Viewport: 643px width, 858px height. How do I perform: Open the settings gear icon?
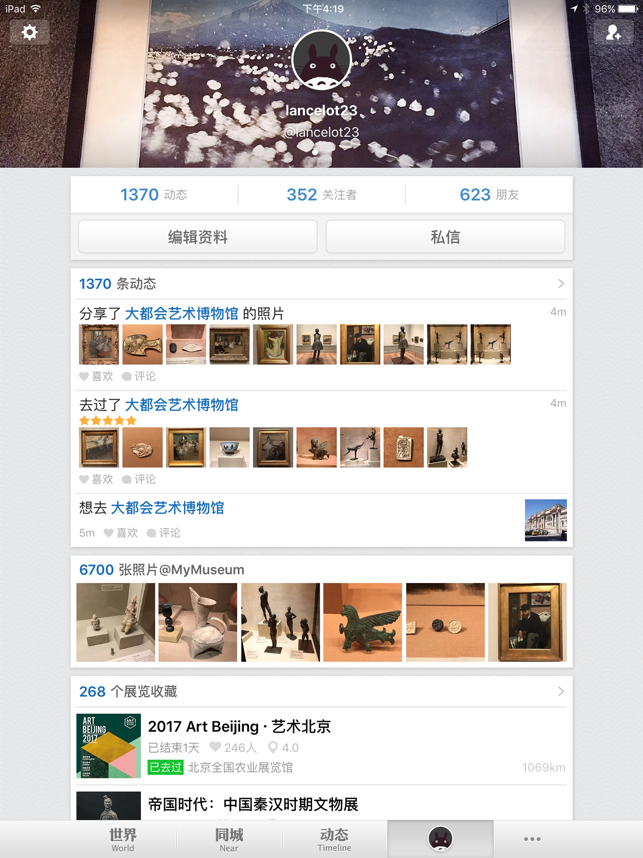[30, 32]
